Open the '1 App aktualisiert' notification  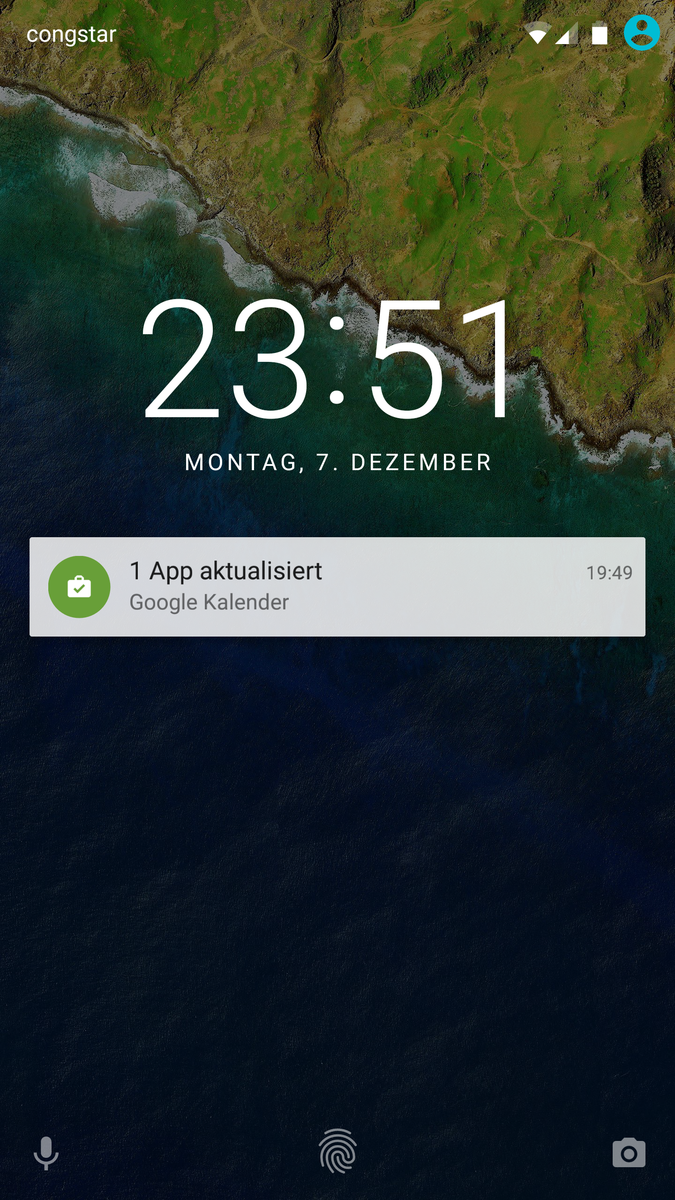click(x=337, y=587)
